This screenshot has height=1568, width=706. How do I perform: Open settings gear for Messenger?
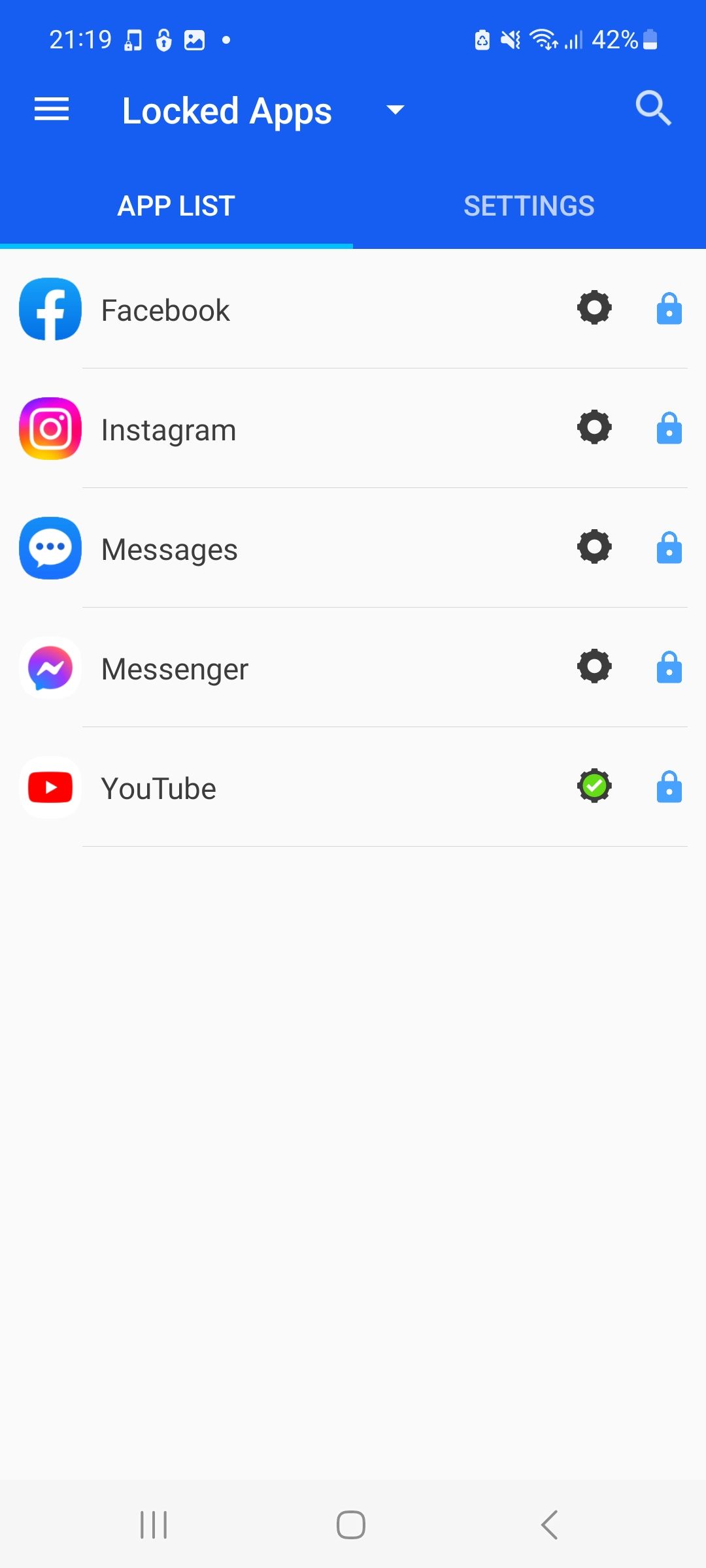click(594, 666)
